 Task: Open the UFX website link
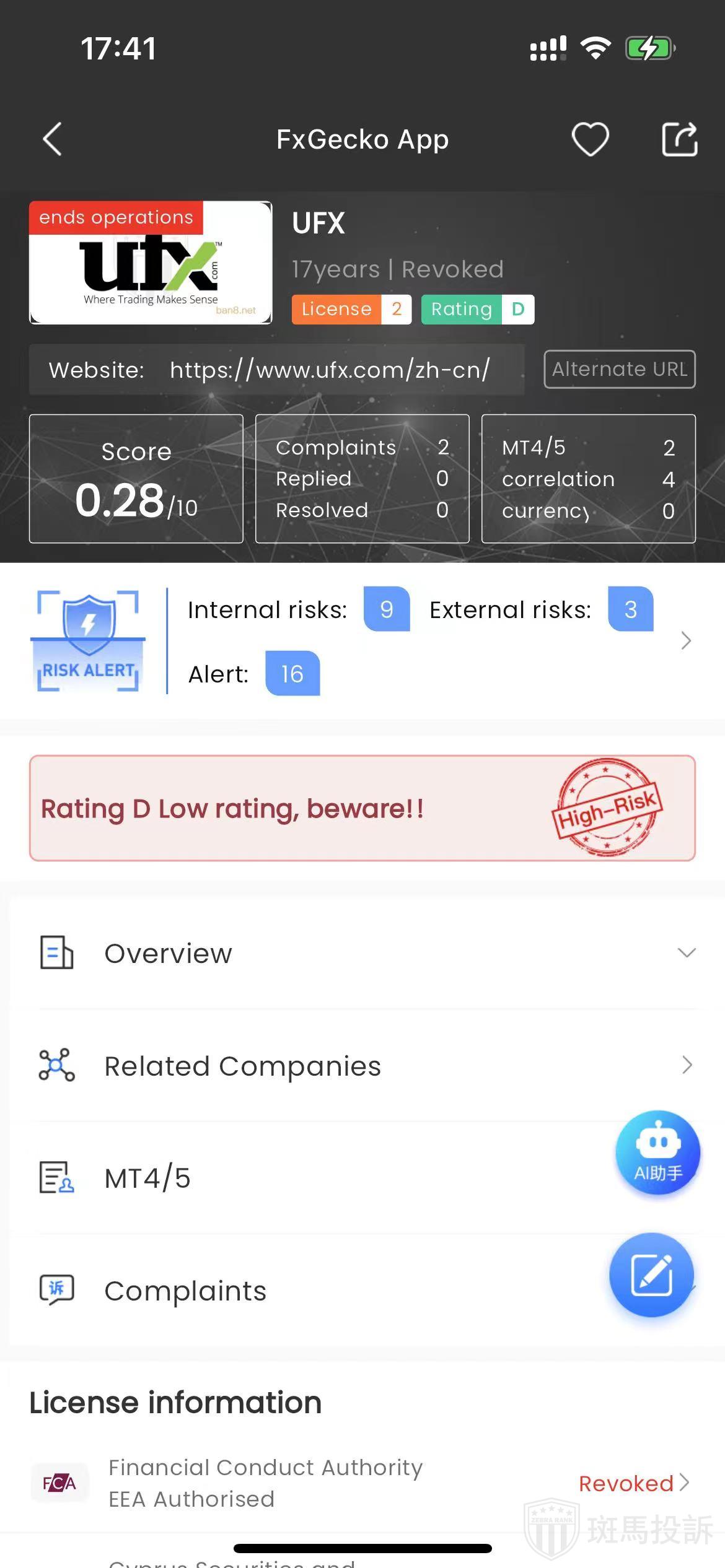coord(329,370)
